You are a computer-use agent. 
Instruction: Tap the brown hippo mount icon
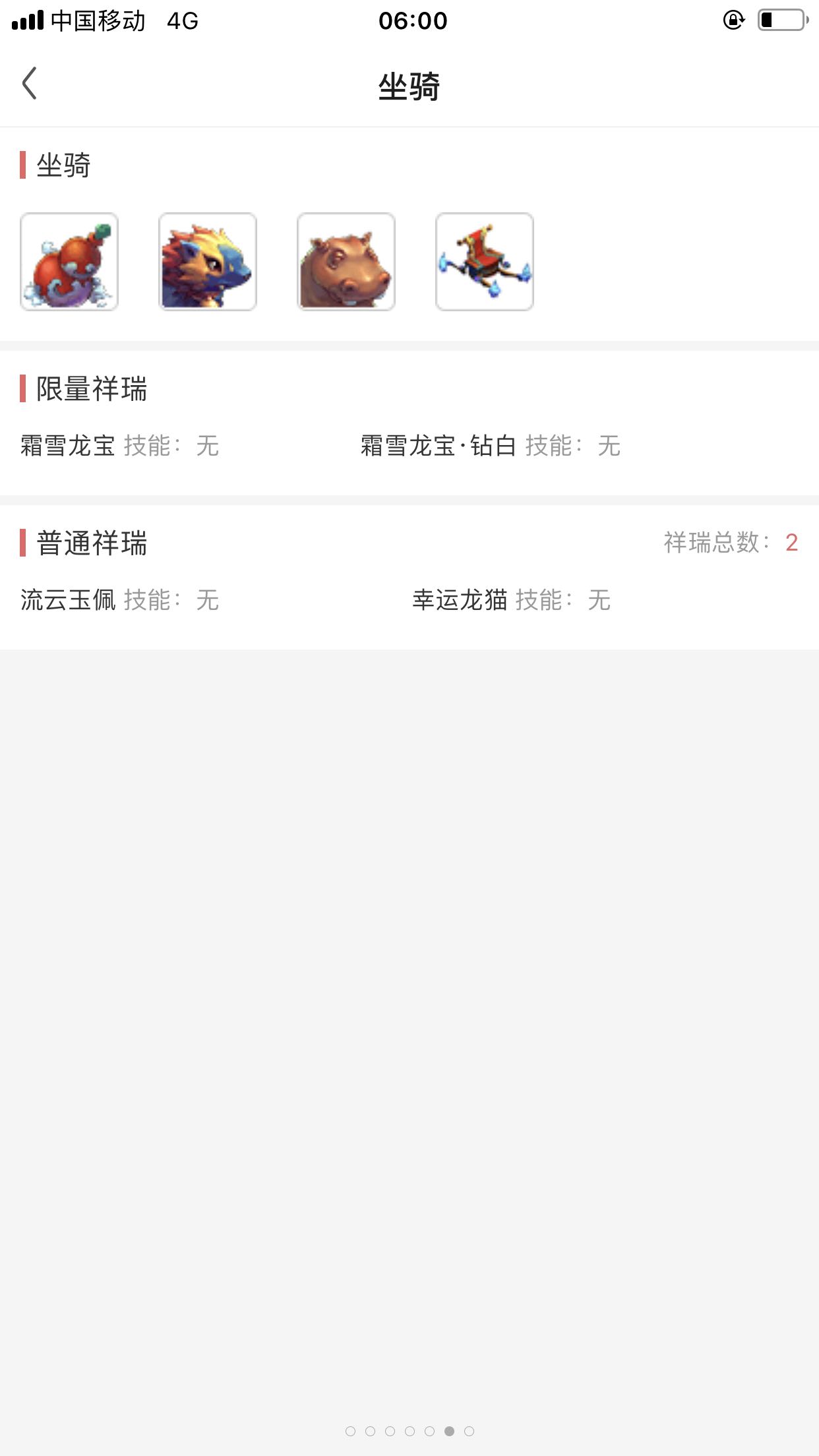pos(346,262)
